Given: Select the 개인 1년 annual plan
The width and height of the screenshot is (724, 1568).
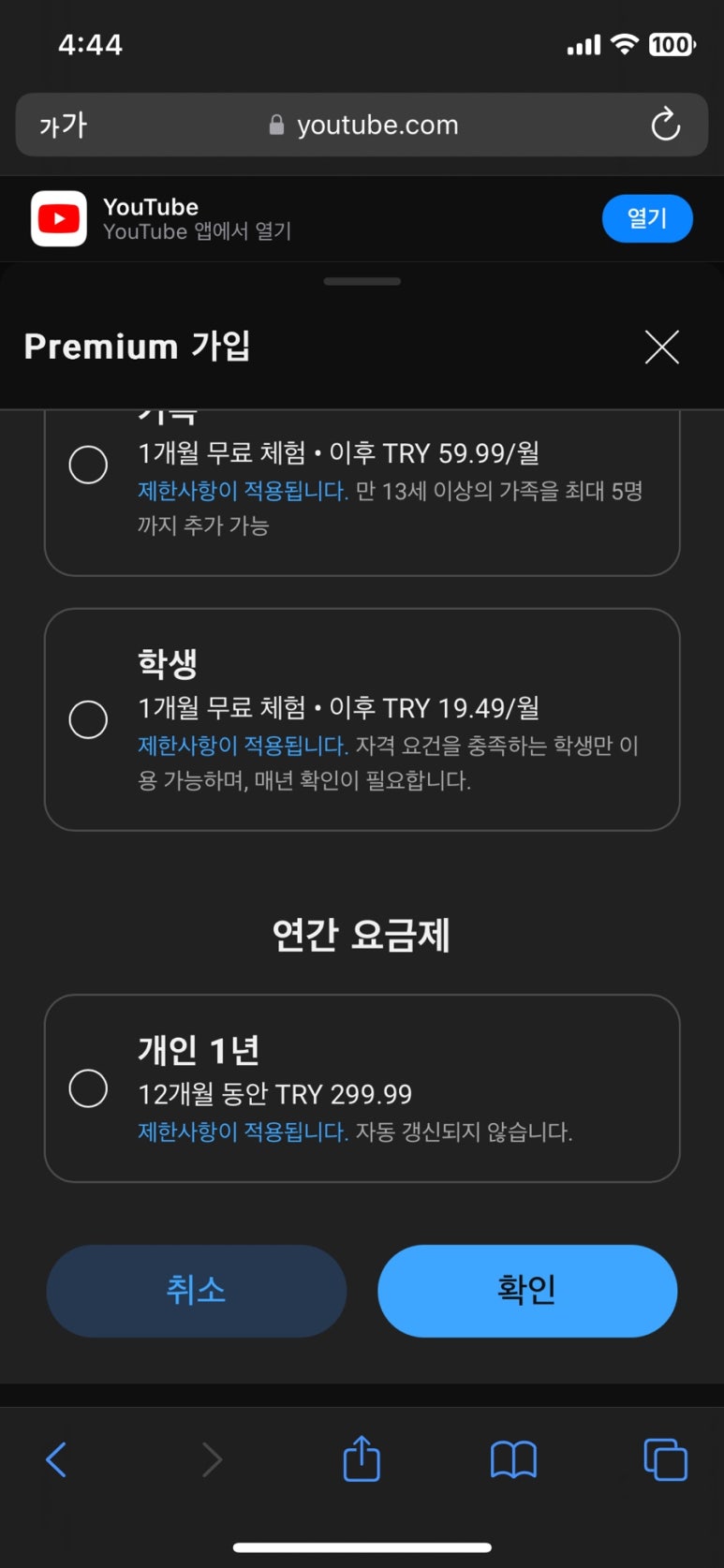Looking at the screenshot, I should click(x=88, y=1088).
